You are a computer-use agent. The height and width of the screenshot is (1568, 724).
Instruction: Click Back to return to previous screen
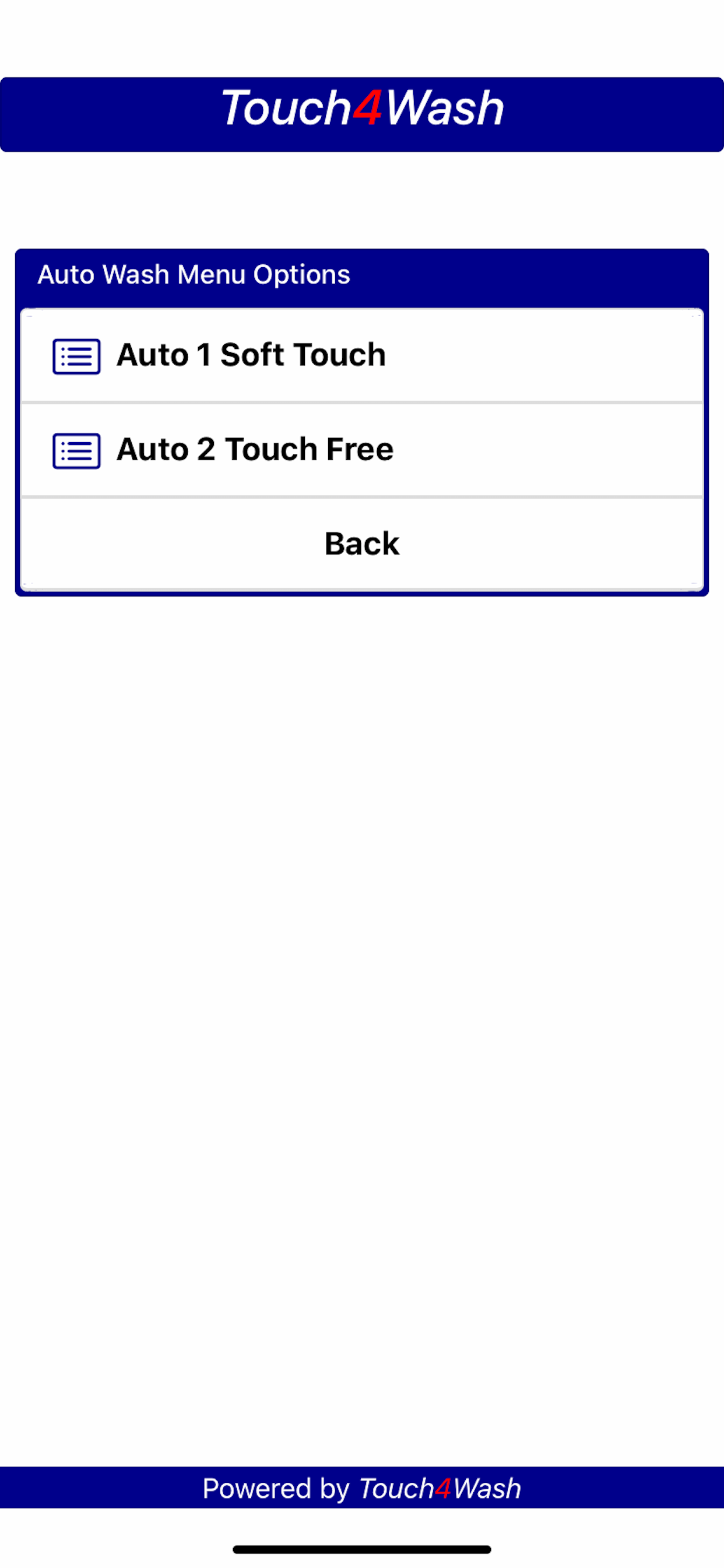point(362,544)
